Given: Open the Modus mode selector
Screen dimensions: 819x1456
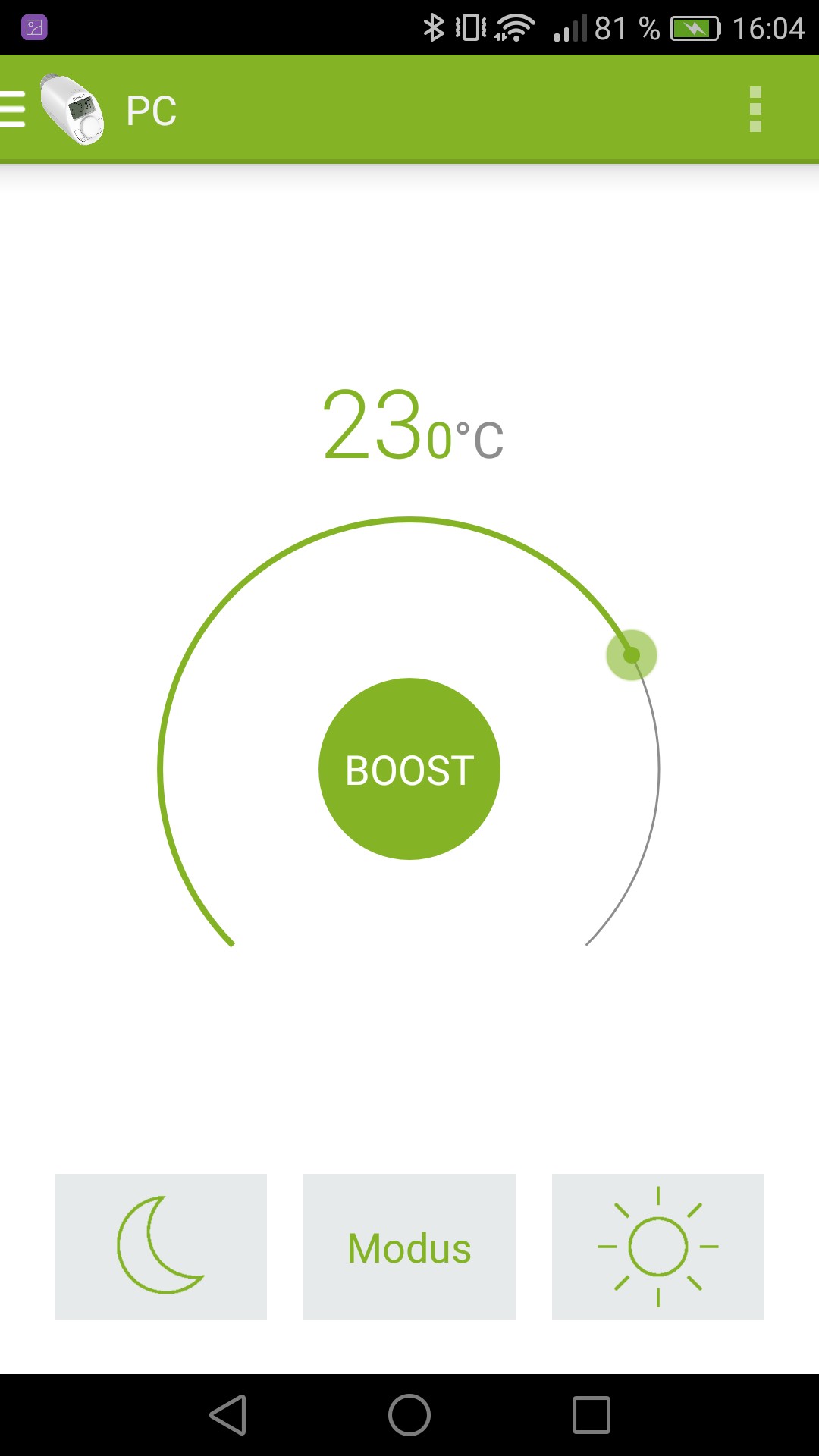Looking at the screenshot, I should tap(409, 1247).
